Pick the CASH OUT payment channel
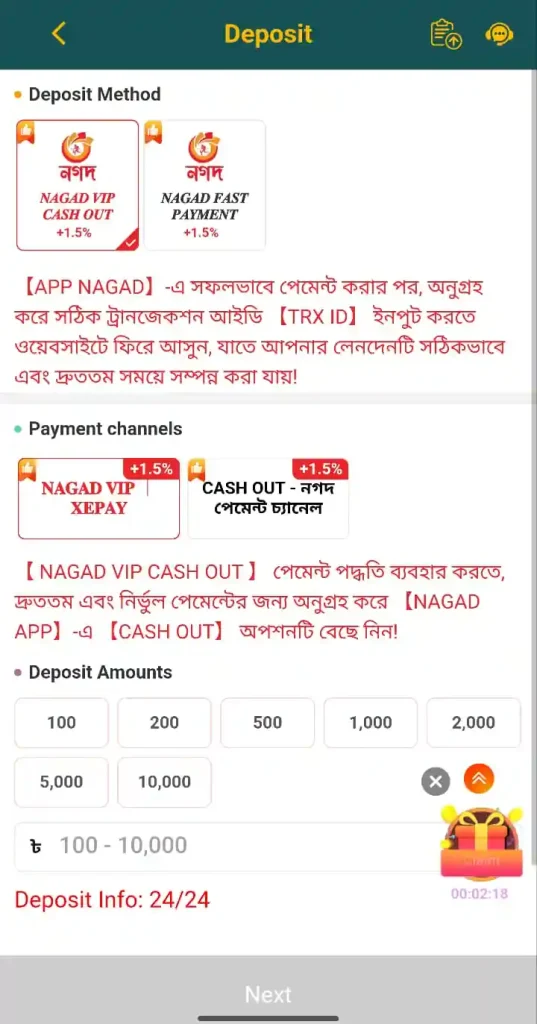Image resolution: width=537 pixels, height=1024 pixels. click(x=268, y=499)
